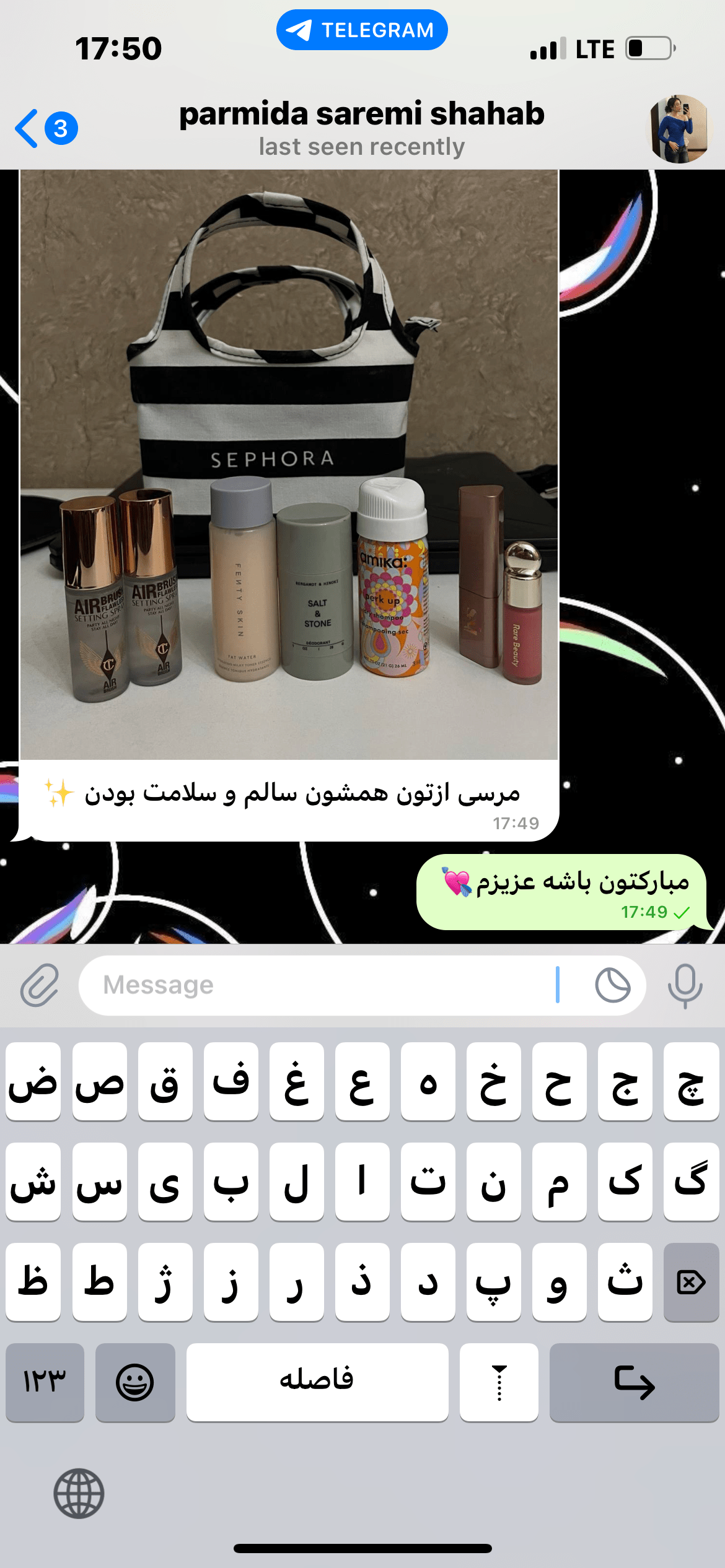Go back to the chat list

pyautogui.click(x=45, y=128)
